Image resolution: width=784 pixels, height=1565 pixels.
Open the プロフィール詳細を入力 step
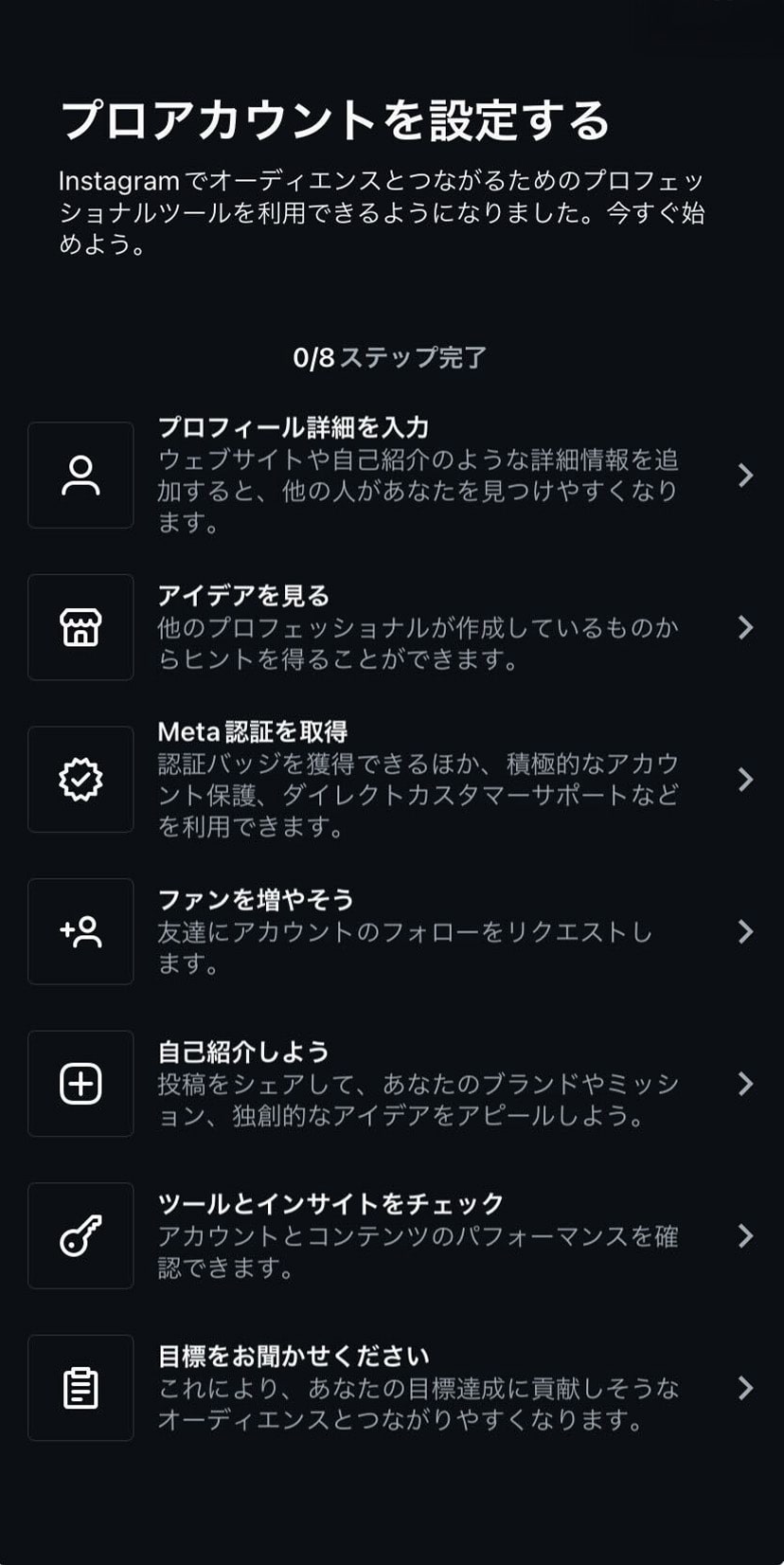coord(392,475)
